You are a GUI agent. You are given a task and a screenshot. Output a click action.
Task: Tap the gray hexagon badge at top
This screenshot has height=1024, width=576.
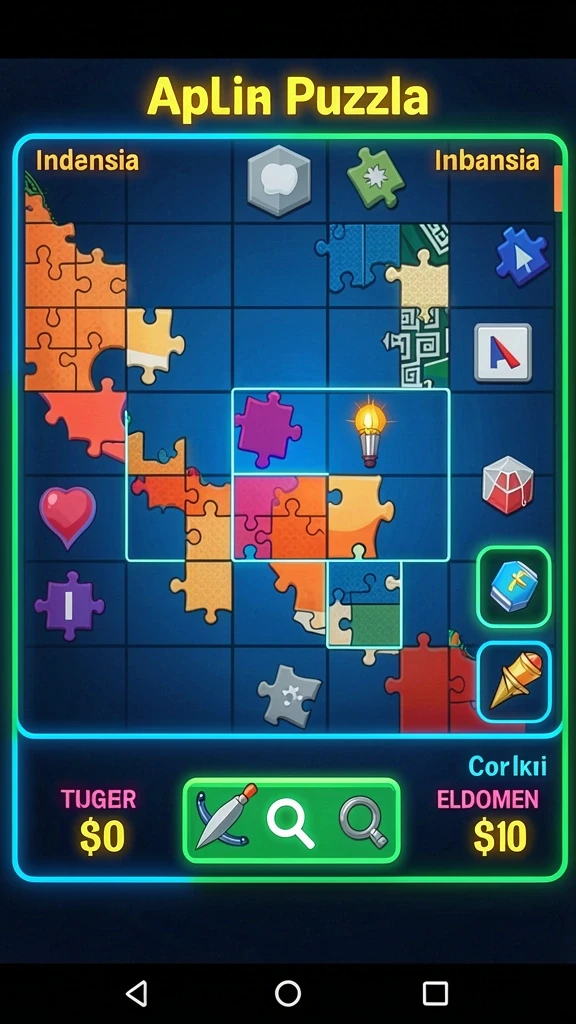click(x=279, y=180)
